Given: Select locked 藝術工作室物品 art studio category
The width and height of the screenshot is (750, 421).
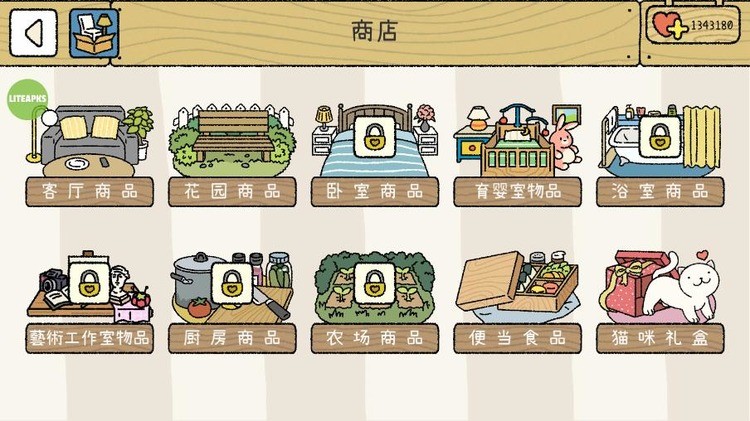Looking at the screenshot, I should pyautogui.click(x=90, y=300).
